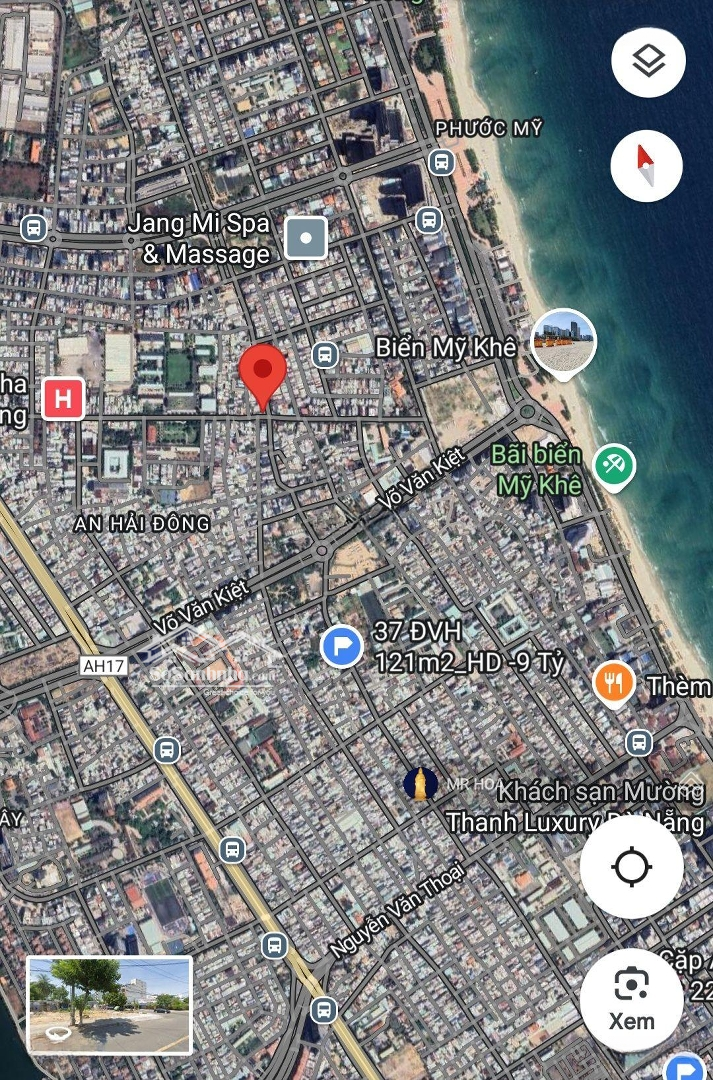Open the 37 ĐVH parking marker
The width and height of the screenshot is (713, 1080).
click(x=342, y=646)
